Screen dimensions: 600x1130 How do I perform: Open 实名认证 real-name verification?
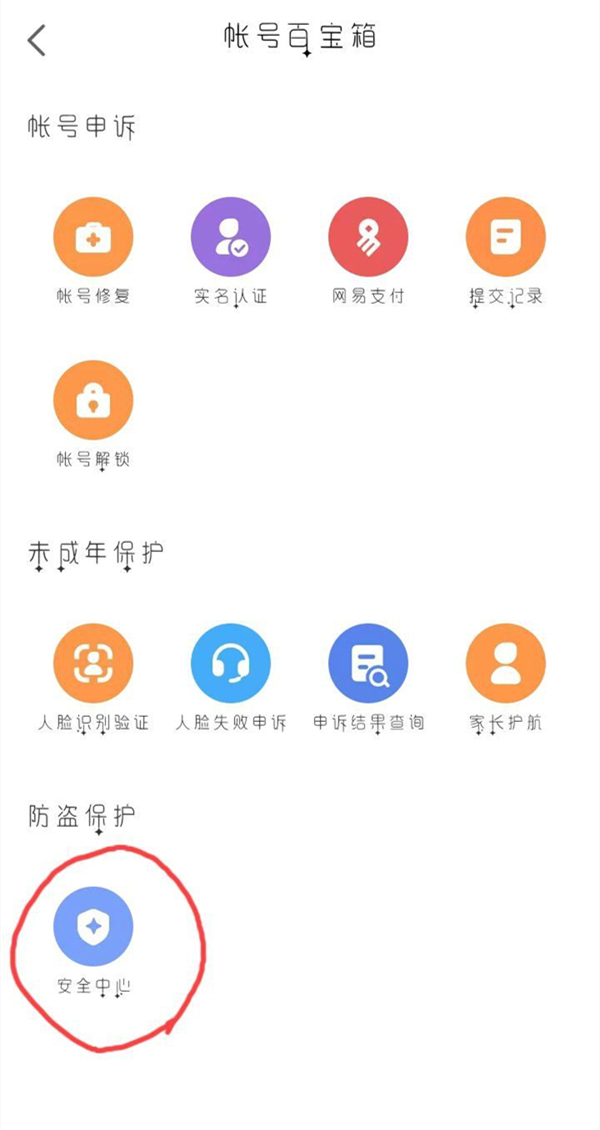click(231, 238)
